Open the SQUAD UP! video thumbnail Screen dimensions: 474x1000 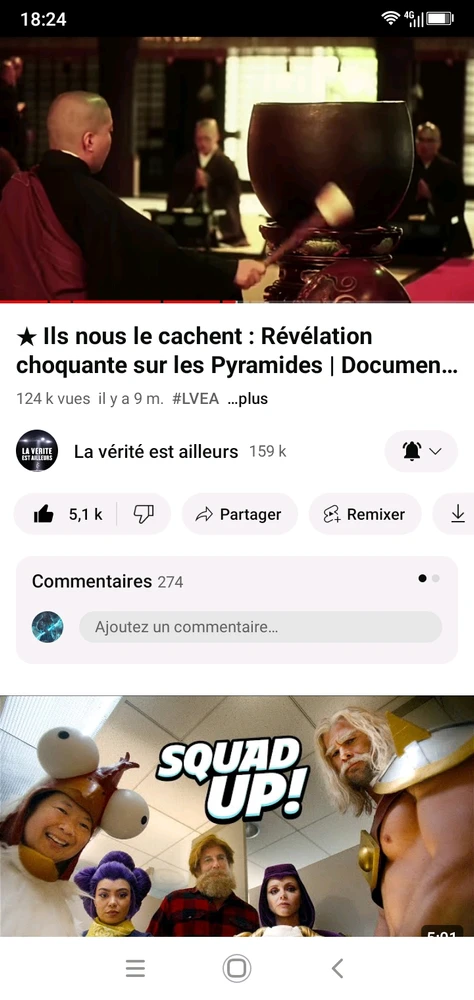pos(237,816)
